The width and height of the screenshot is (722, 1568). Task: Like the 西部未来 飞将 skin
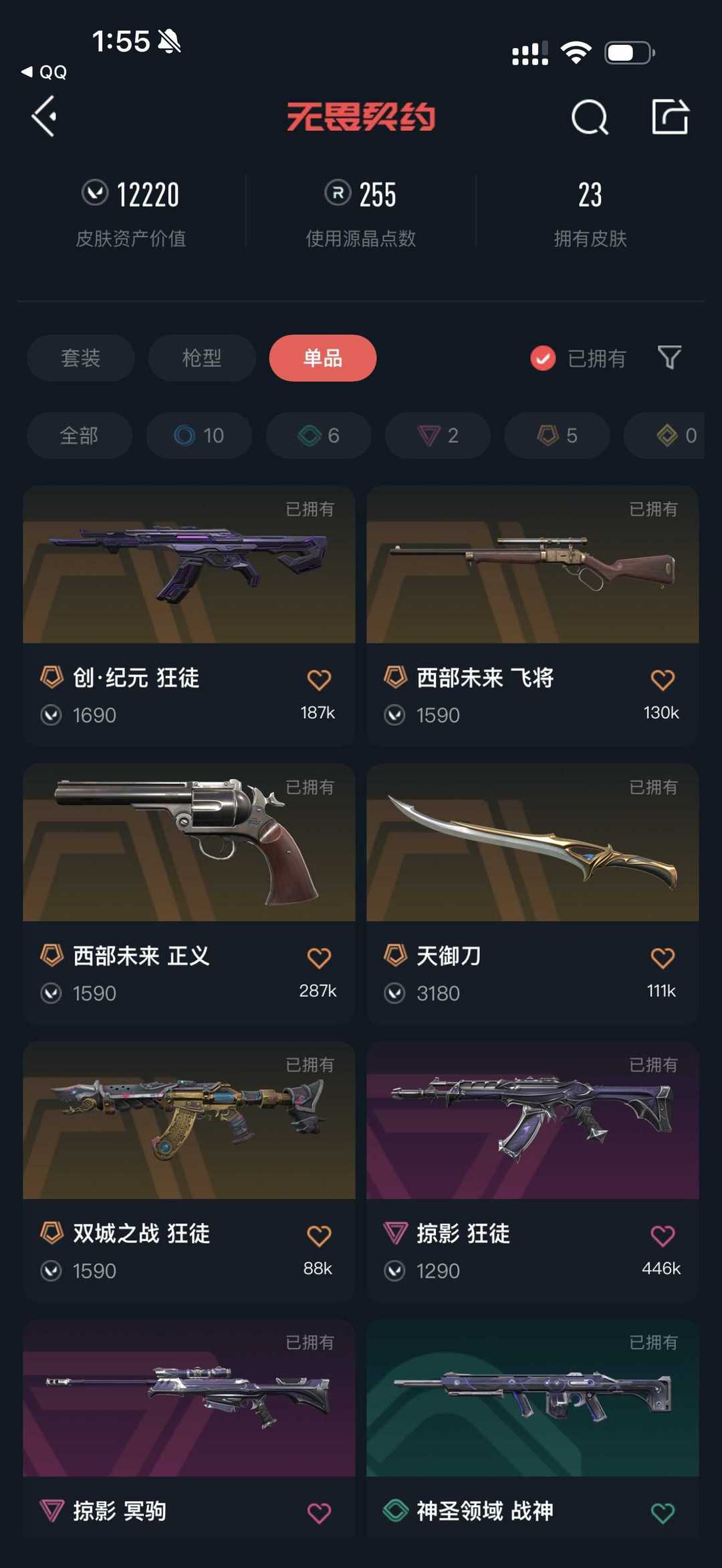pos(663,680)
